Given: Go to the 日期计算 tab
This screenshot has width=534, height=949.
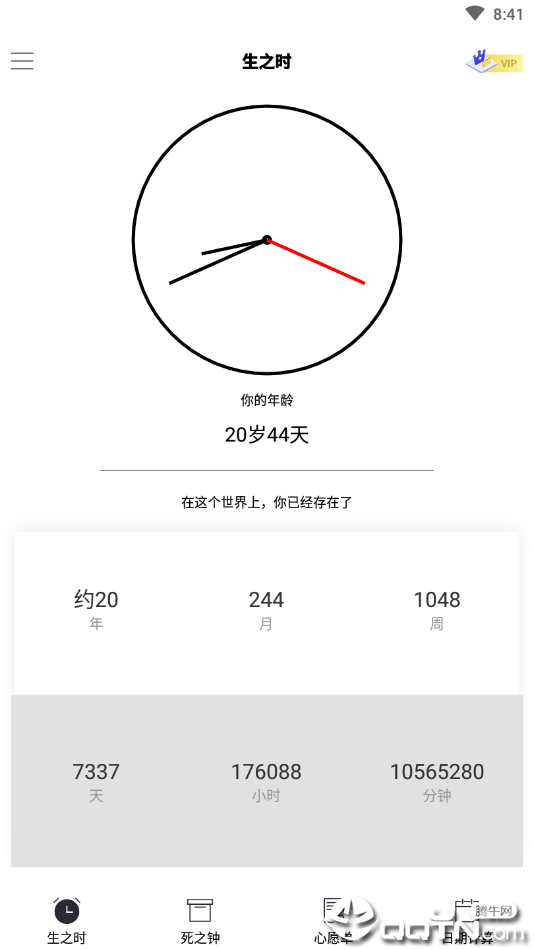Looking at the screenshot, I should tap(467, 921).
